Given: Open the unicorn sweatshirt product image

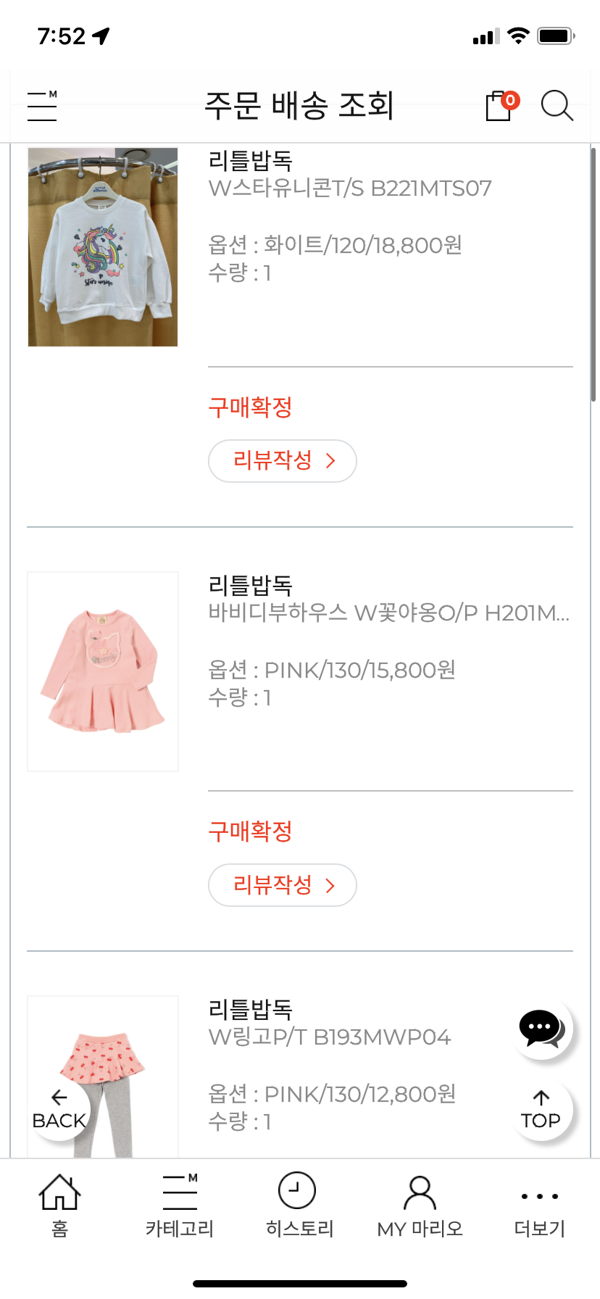Looking at the screenshot, I should pyautogui.click(x=103, y=247).
